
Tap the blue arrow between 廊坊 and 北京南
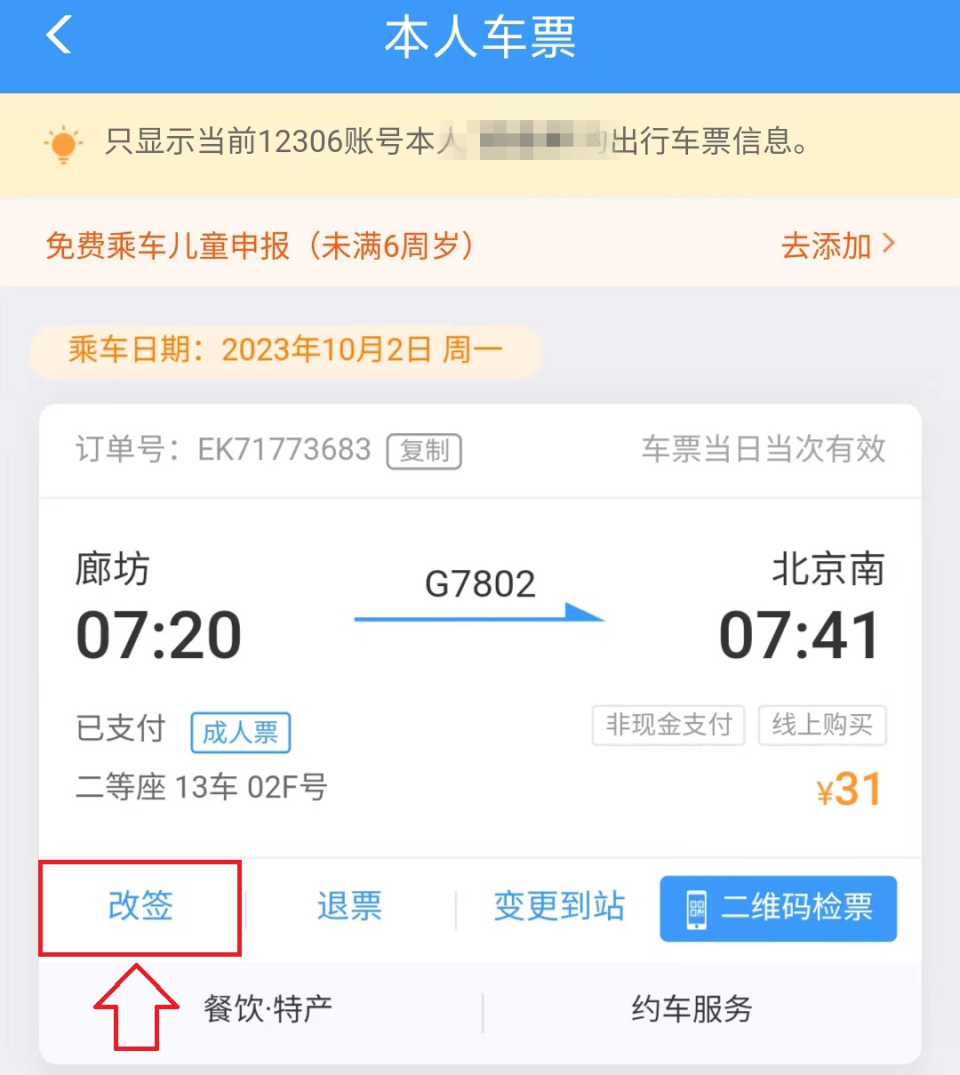[480, 619]
